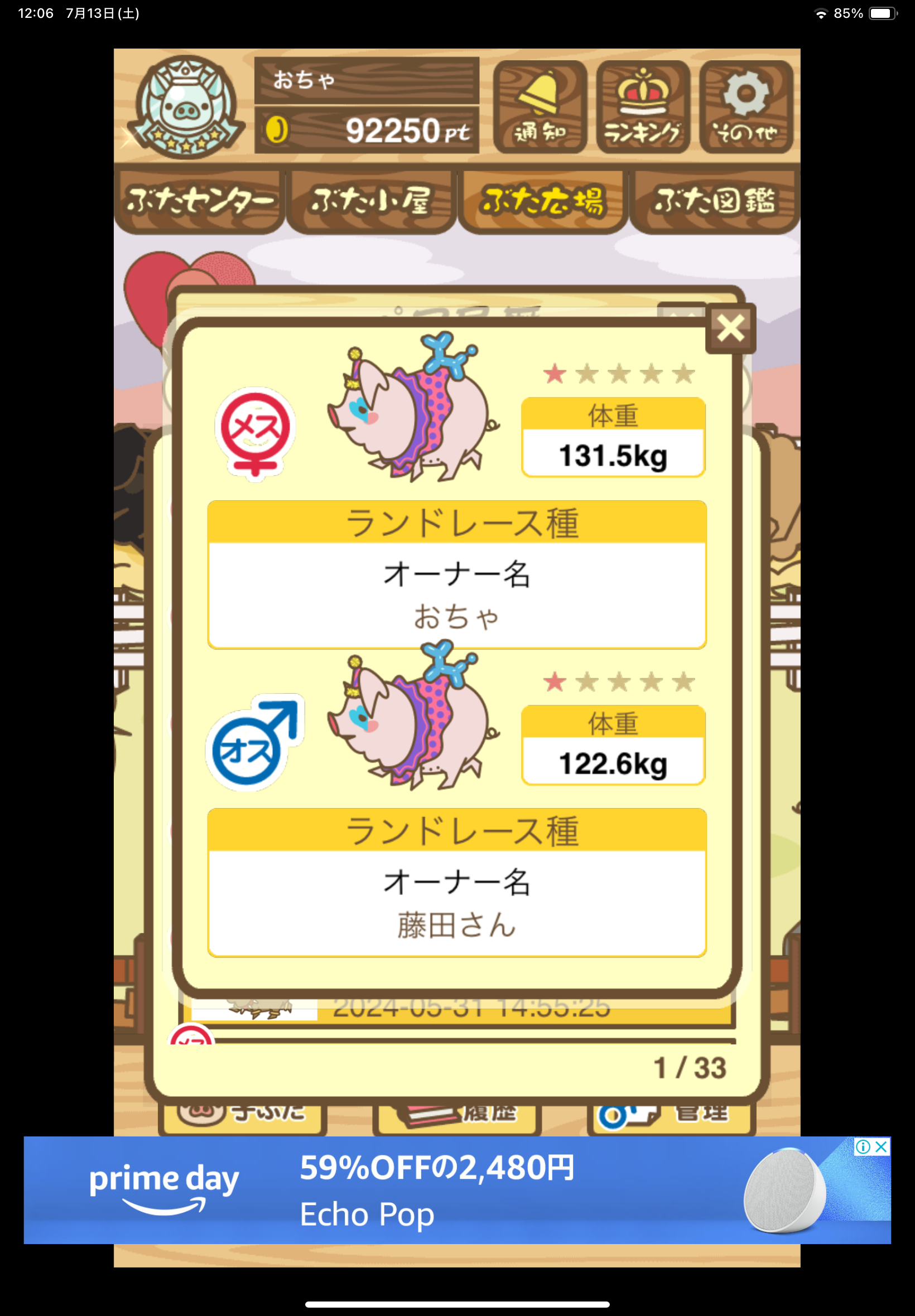Close the pig pair details popup
This screenshot has height=1316, width=915.
tap(730, 328)
